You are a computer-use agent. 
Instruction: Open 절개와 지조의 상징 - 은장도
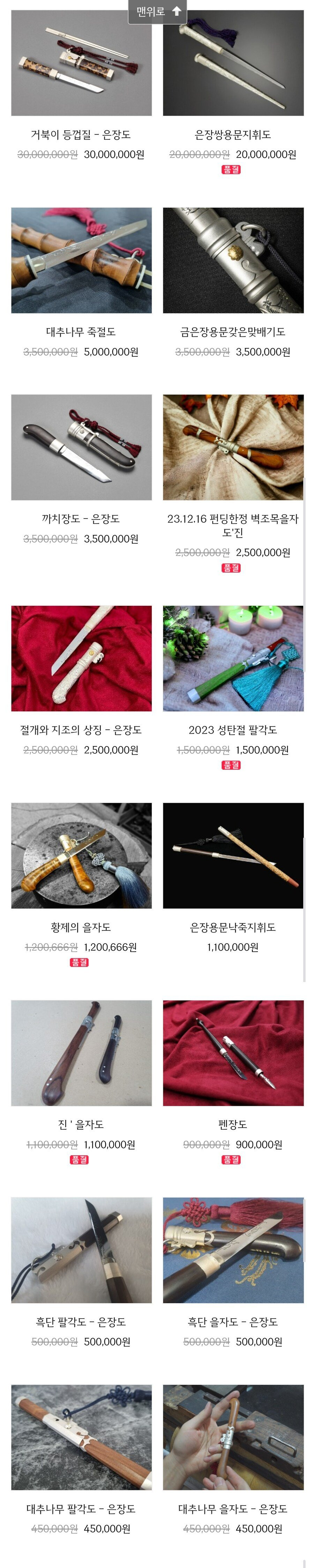coord(81,659)
